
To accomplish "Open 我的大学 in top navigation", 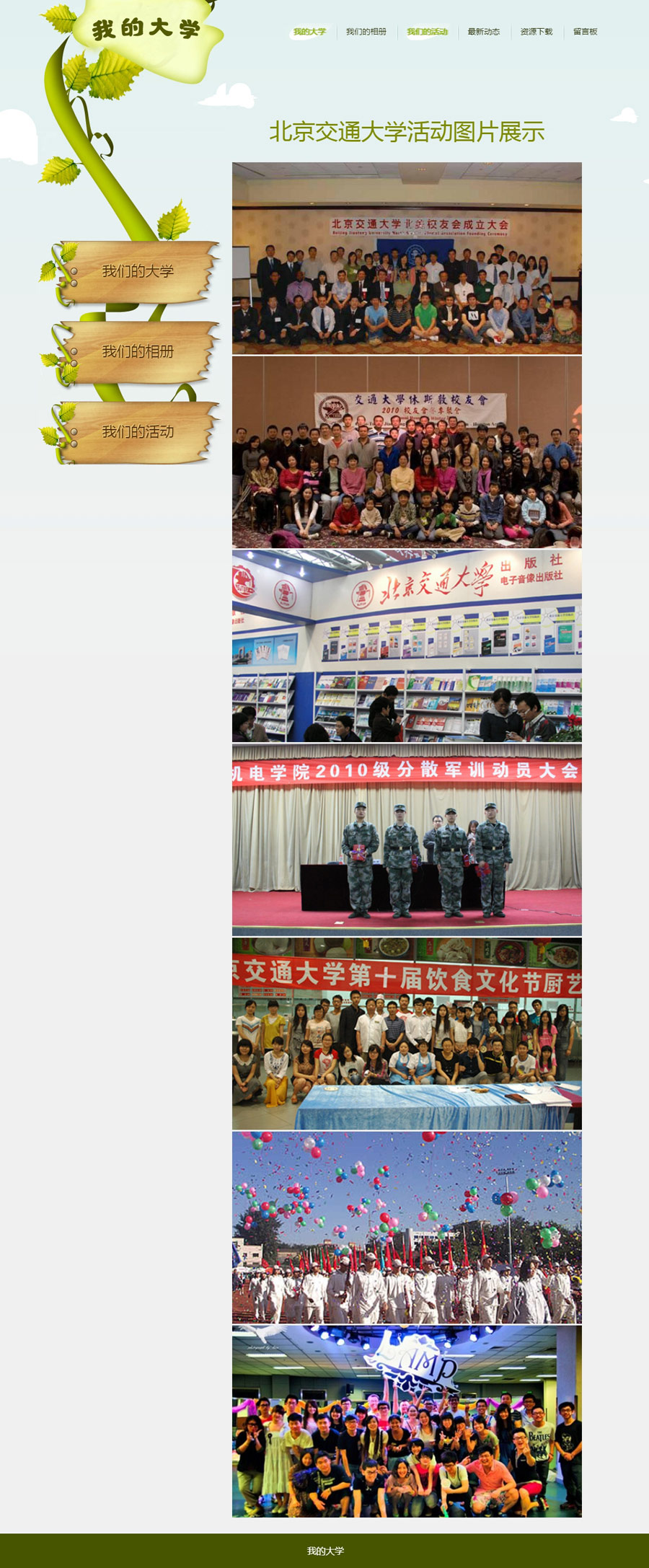I will tap(309, 32).
